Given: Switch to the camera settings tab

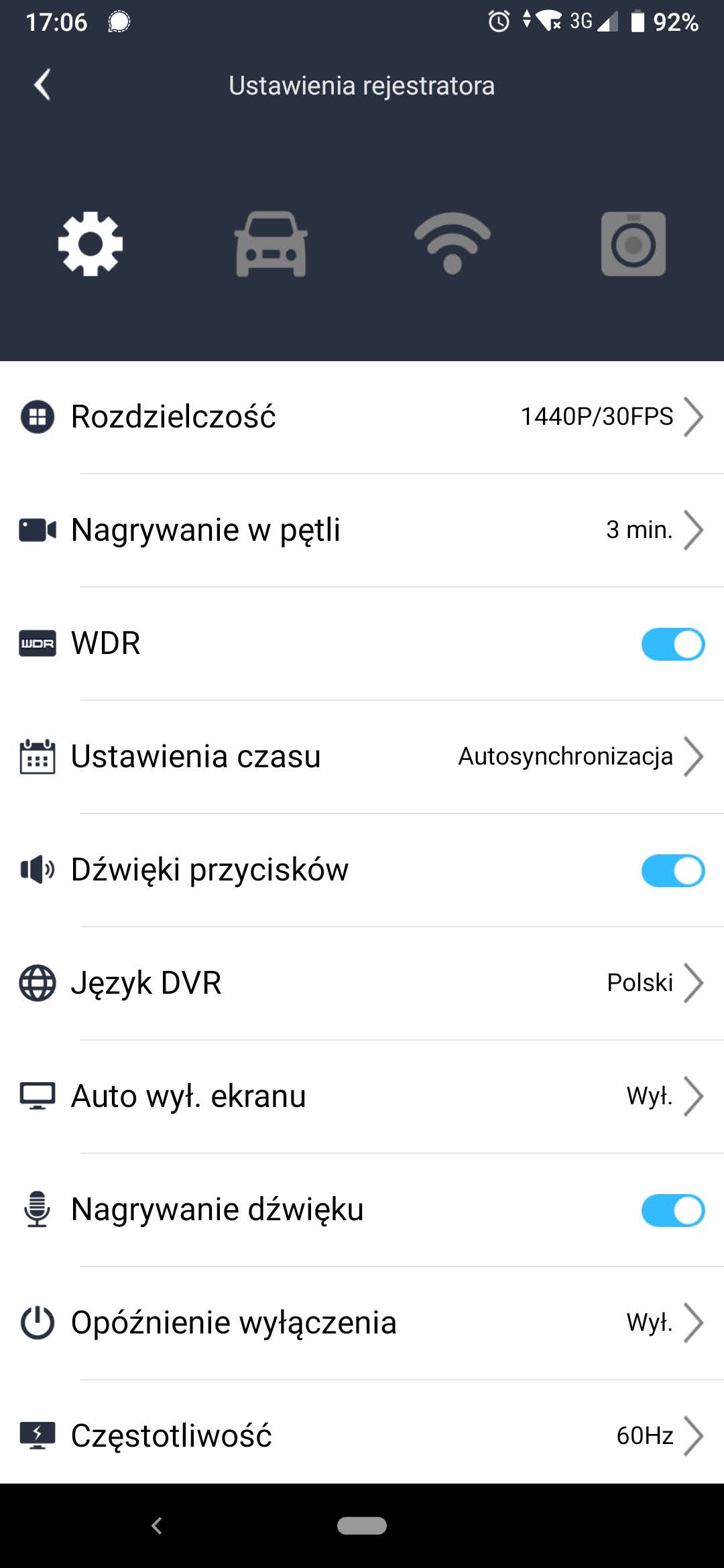Looking at the screenshot, I should (633, 244).
